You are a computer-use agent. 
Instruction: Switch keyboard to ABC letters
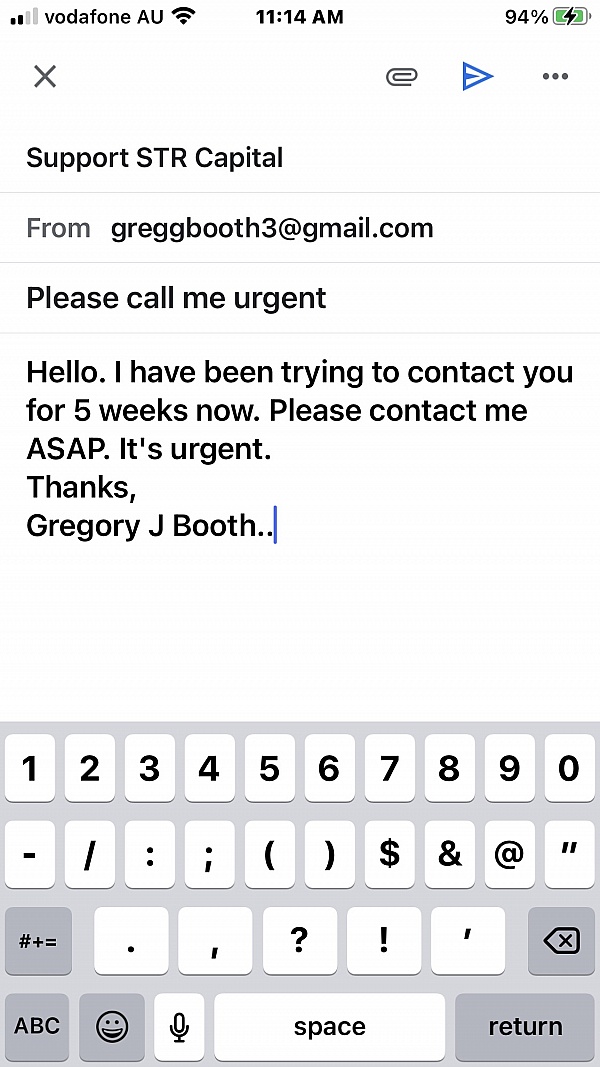37,1026
